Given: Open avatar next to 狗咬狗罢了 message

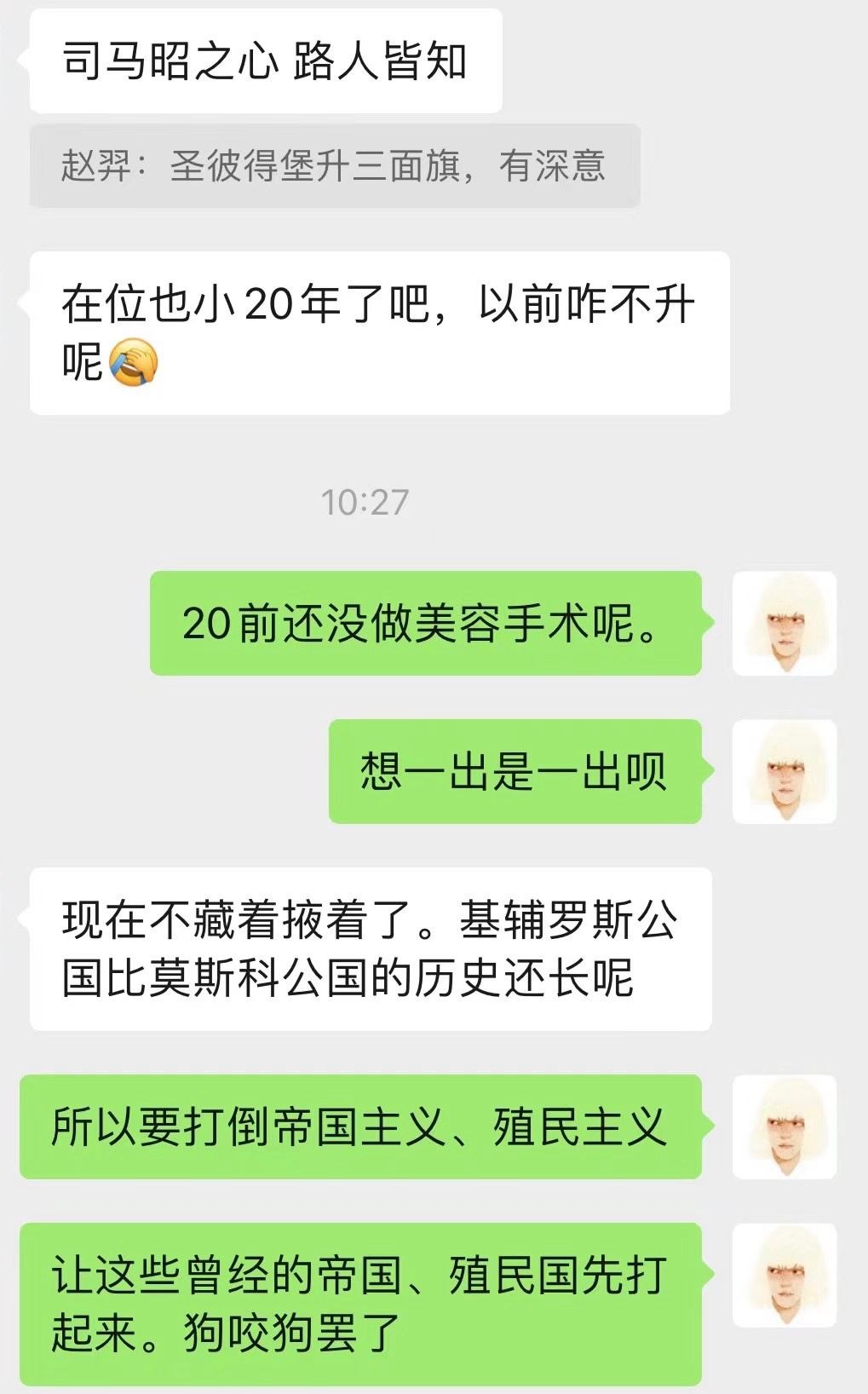Looking at the screenshot, I should click(784, 1276).
